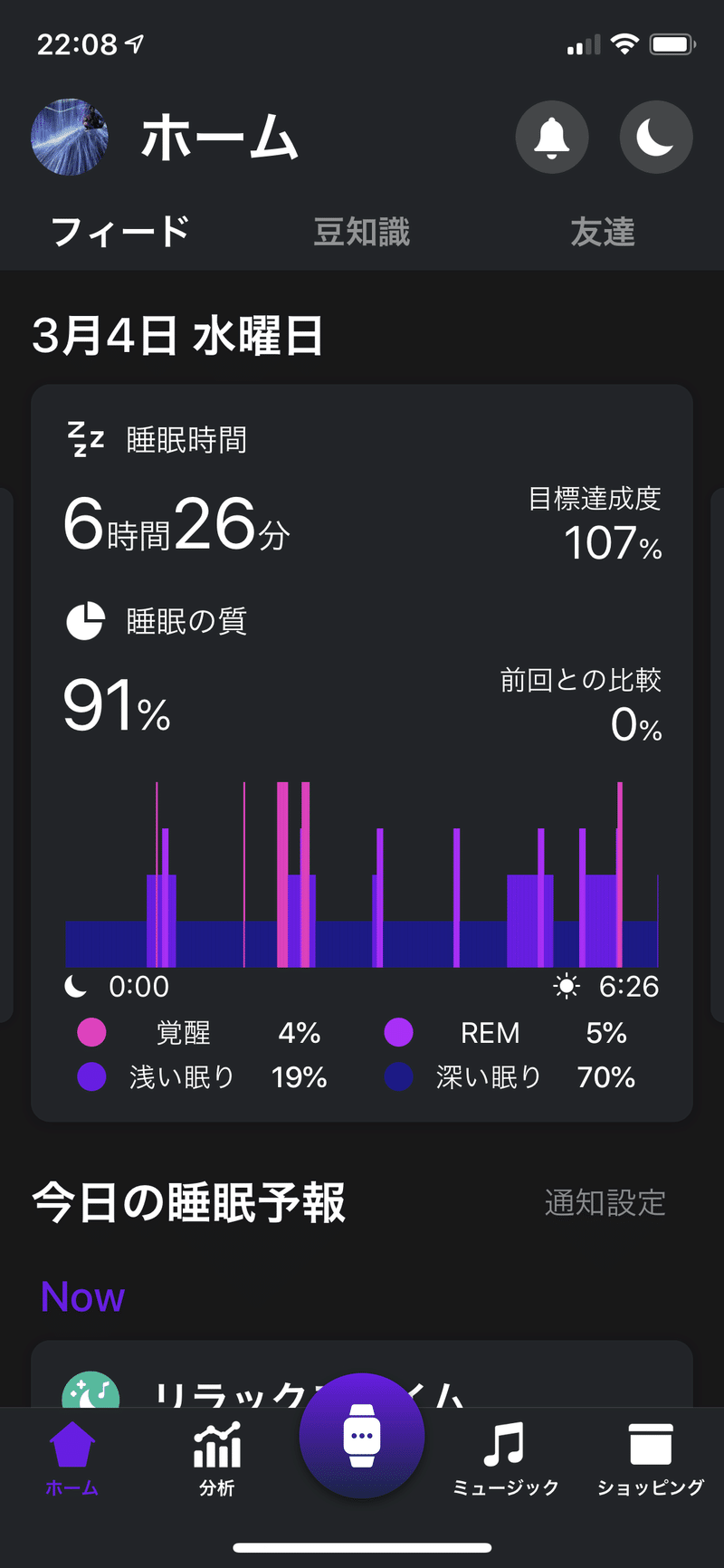
Task: Open the 睡眠時間 summary card
Action: tap(362, 753)
